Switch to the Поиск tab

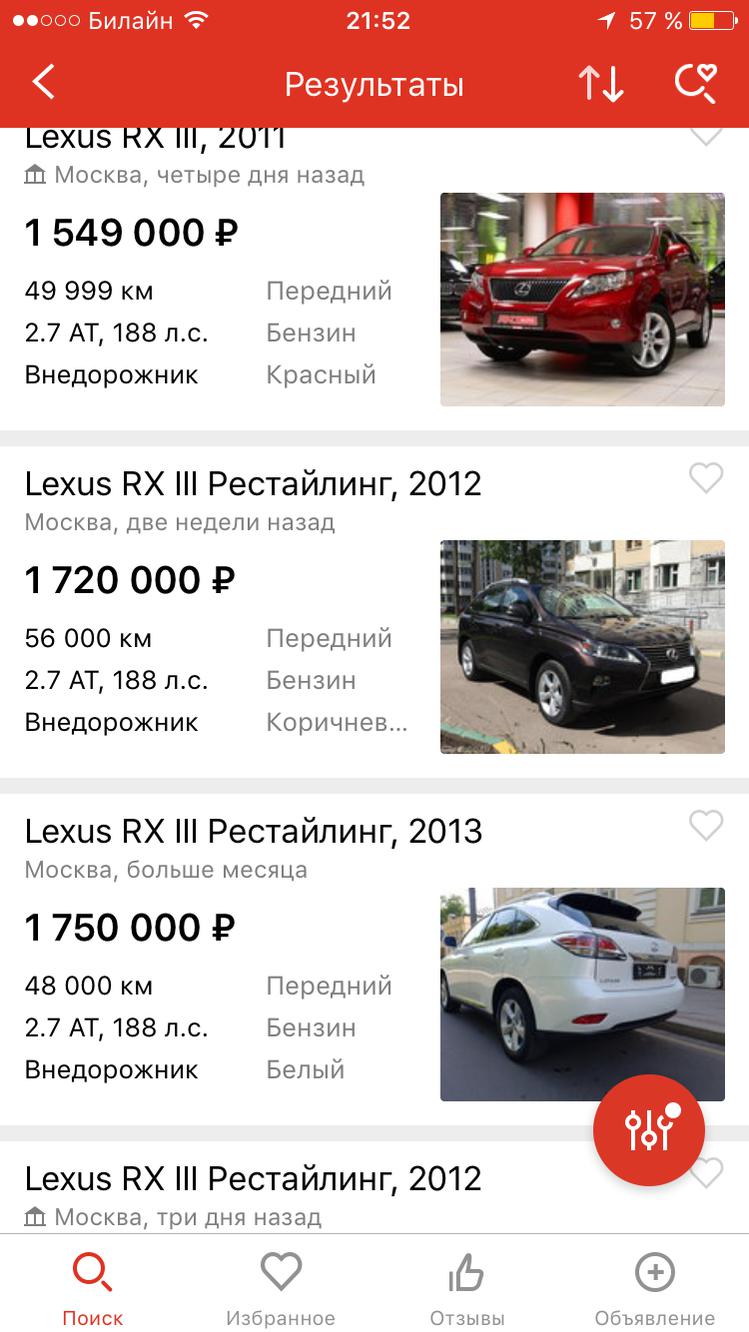click(93, 1288)
